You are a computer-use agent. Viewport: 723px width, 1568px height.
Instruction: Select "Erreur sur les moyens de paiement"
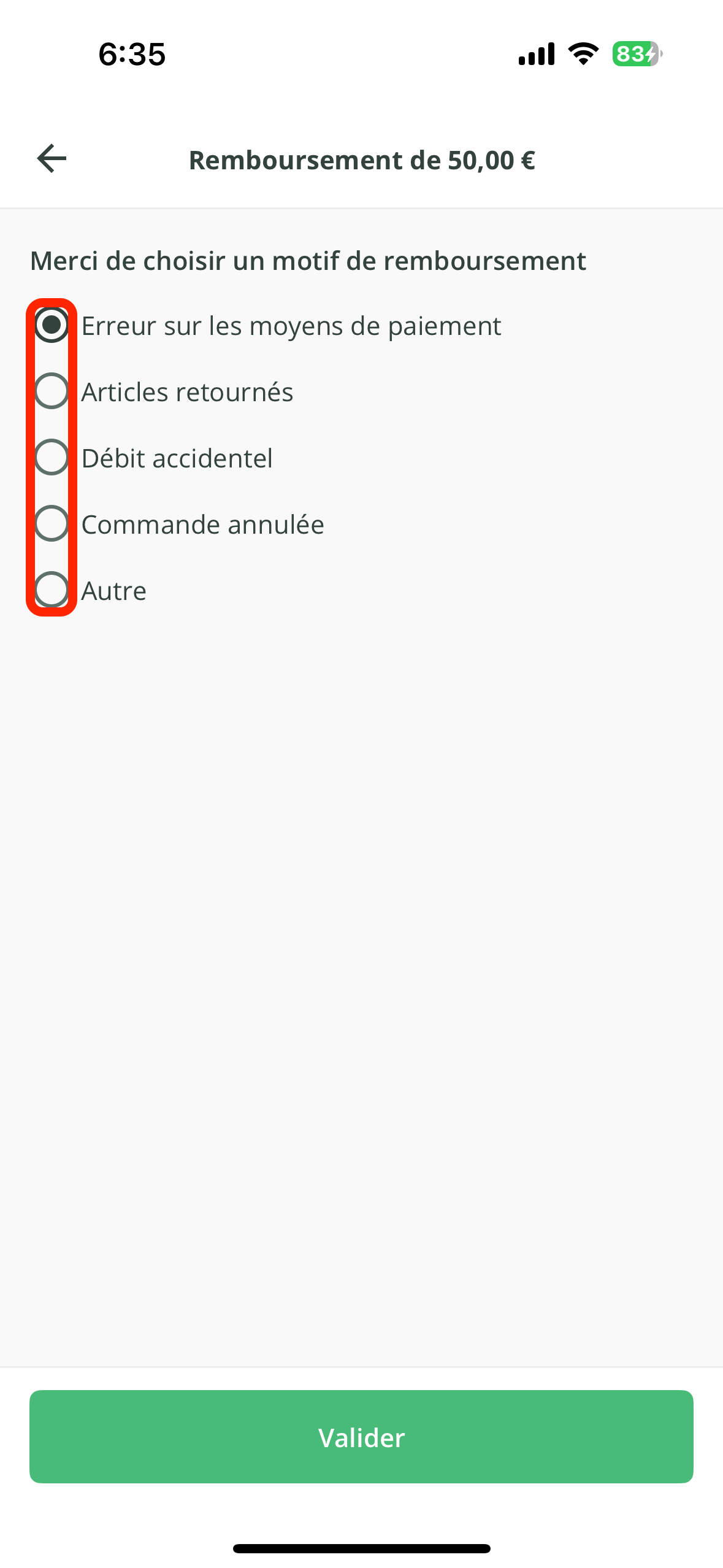click(52, 325)
